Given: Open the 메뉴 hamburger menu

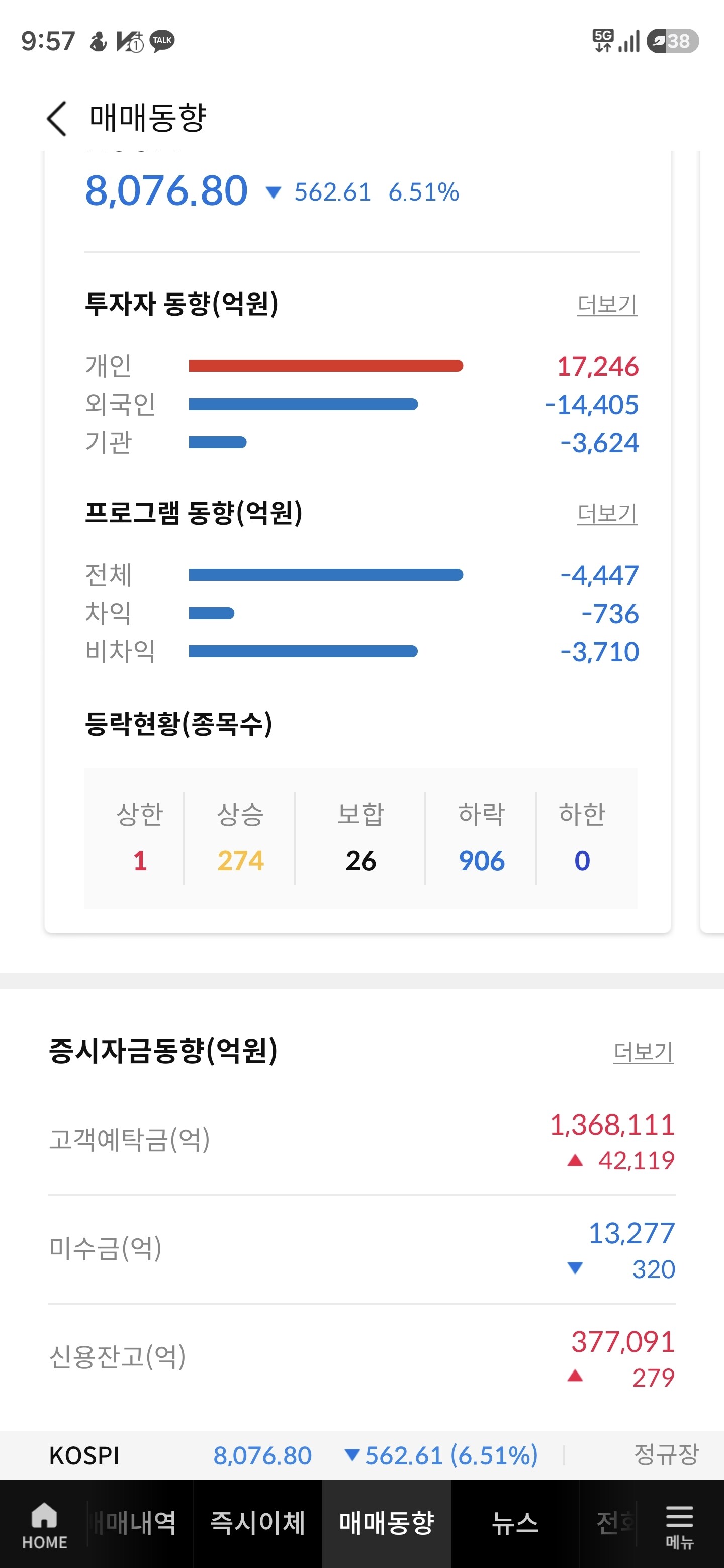Looking at the screenshot, I should 680,1525.
